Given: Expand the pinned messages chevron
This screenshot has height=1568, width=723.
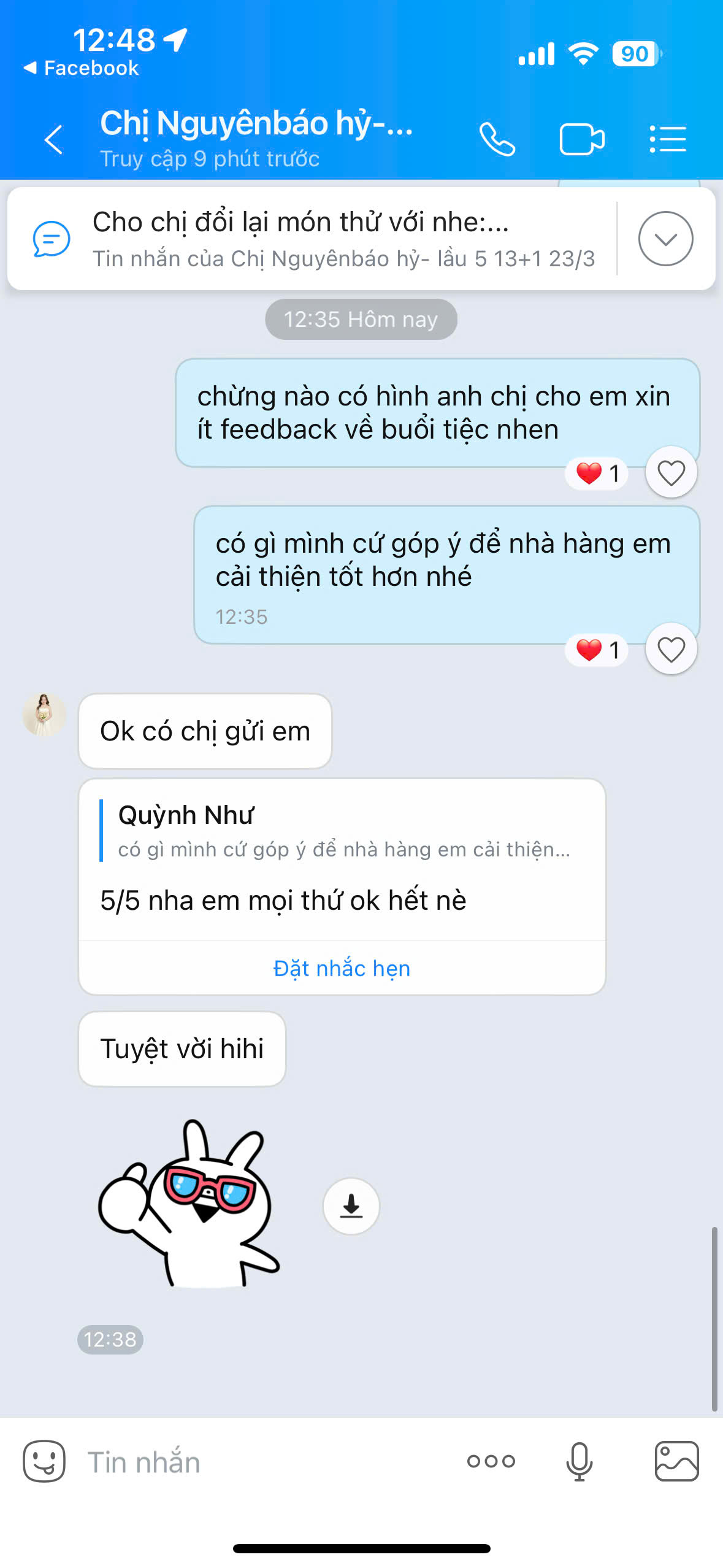Looking at the screenshot, I should (x=665, y=239).
